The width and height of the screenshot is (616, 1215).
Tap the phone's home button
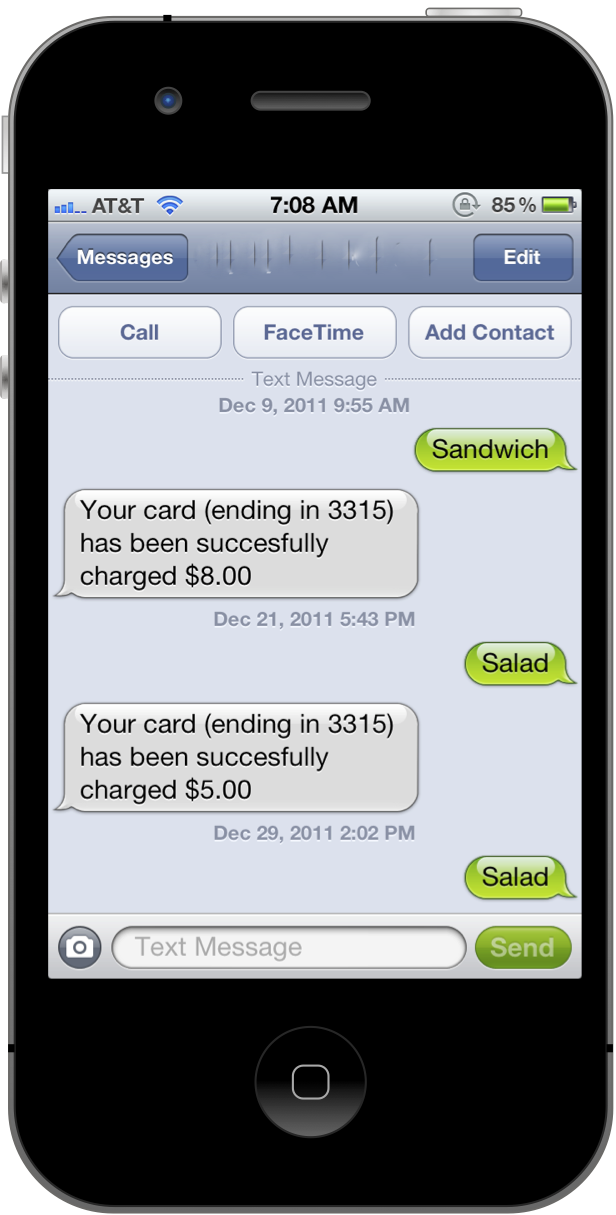click(310, 1081)
